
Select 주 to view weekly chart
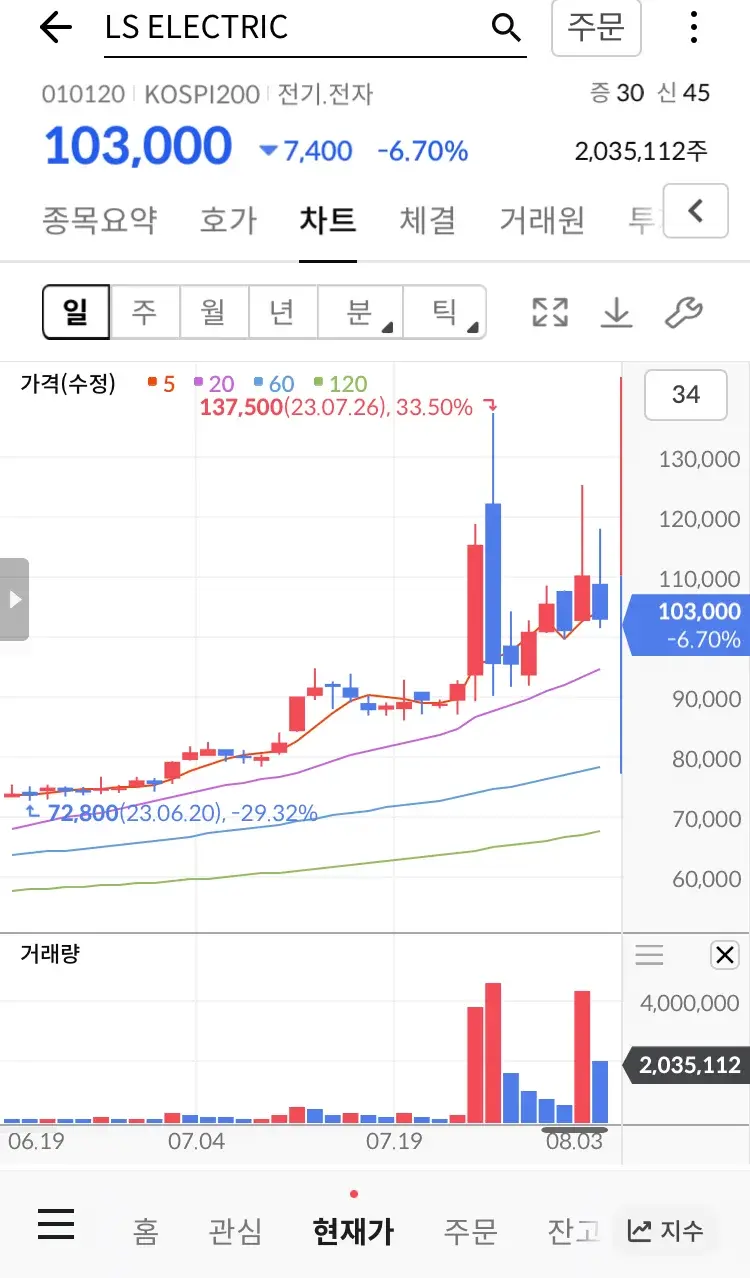(144, 312)
